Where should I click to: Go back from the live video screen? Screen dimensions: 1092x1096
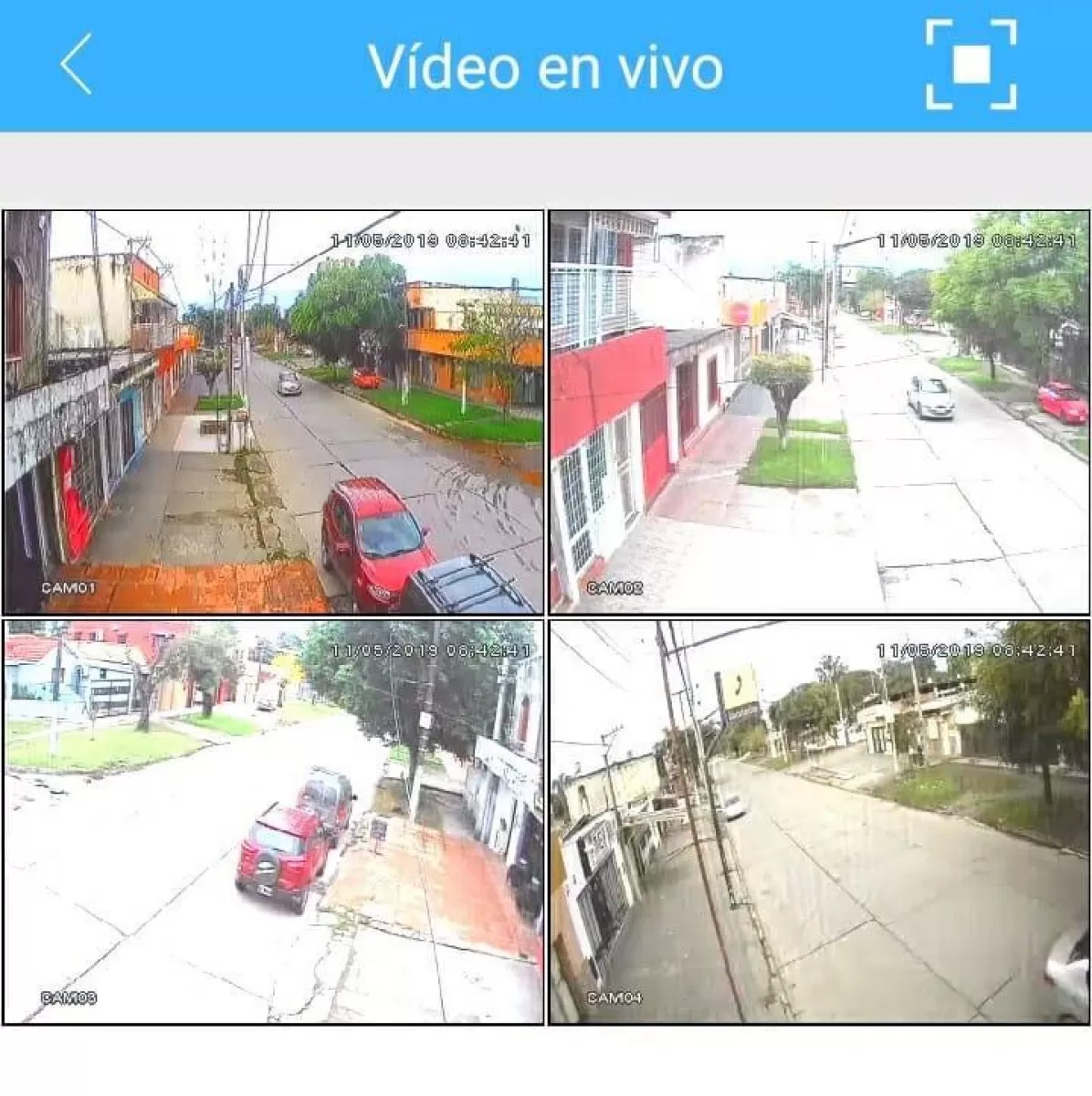click(x=77, y=65)
